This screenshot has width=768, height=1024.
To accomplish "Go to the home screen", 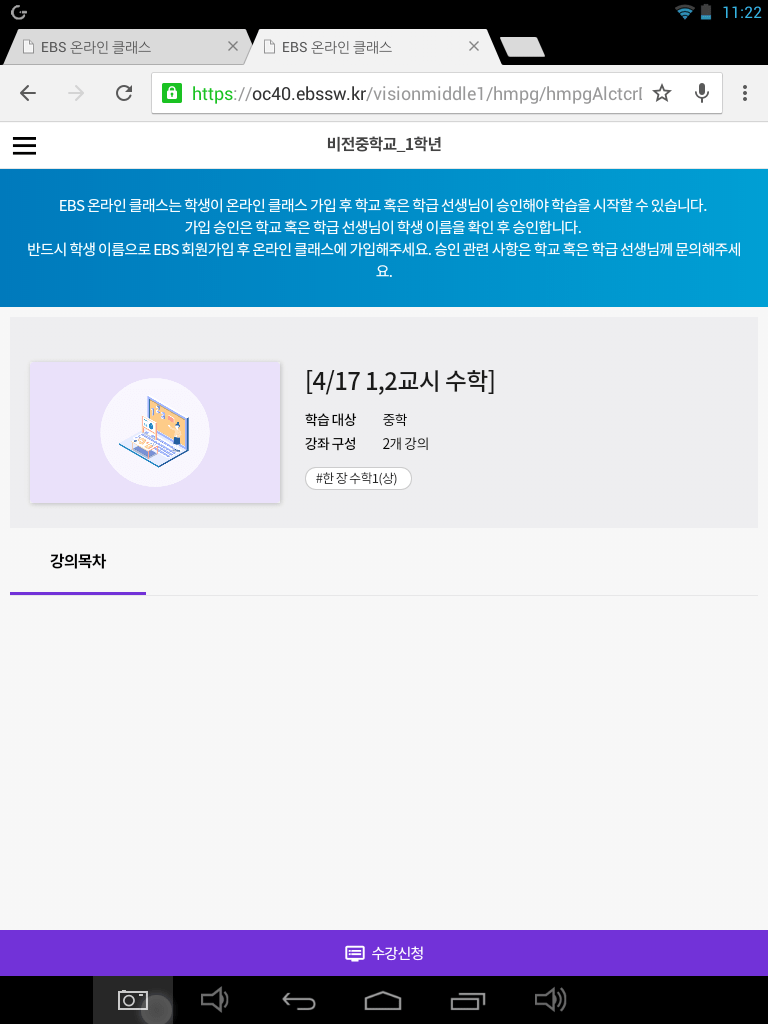I will [383, 1000].
